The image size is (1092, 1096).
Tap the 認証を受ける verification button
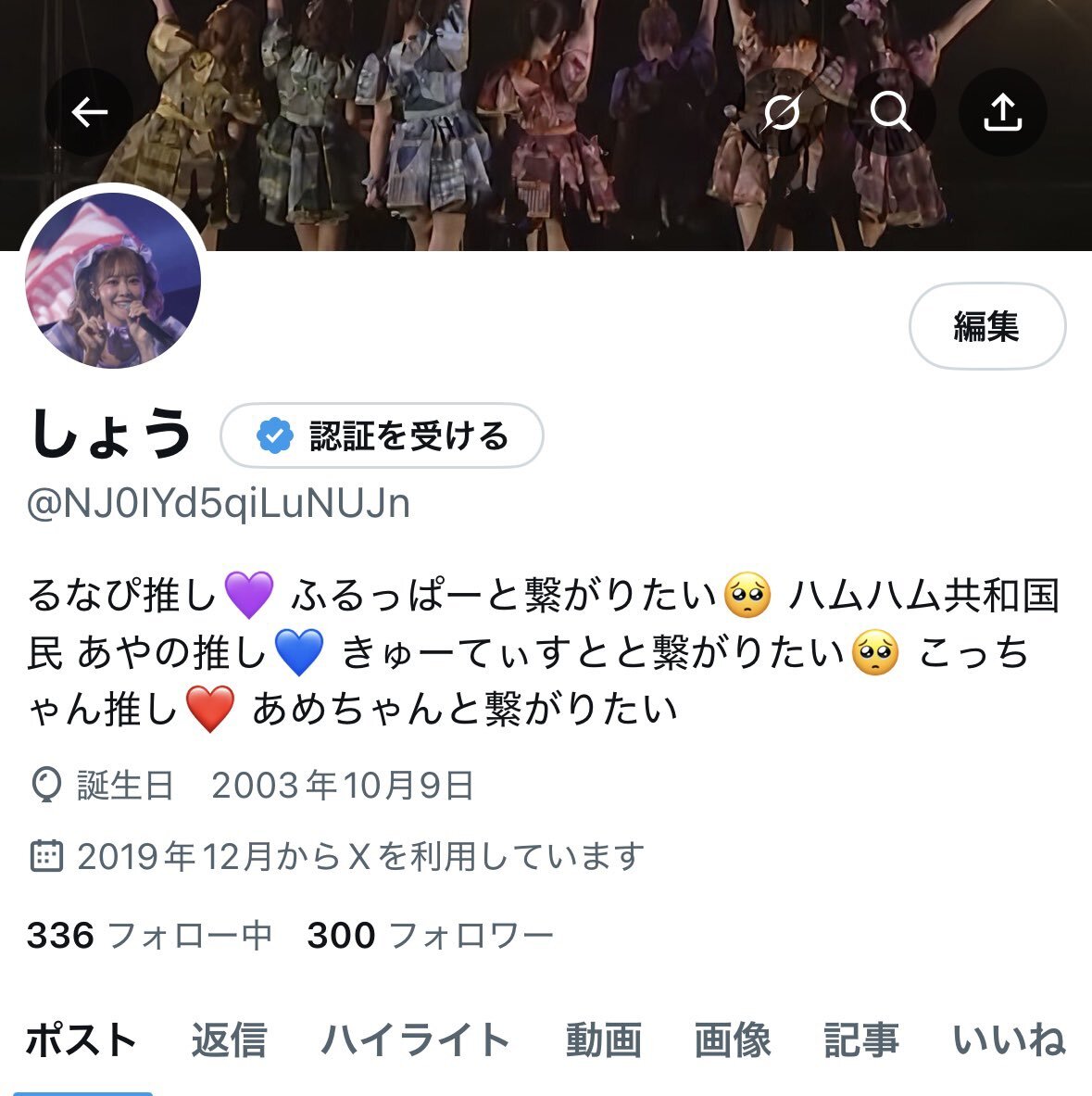coord(382,435)
